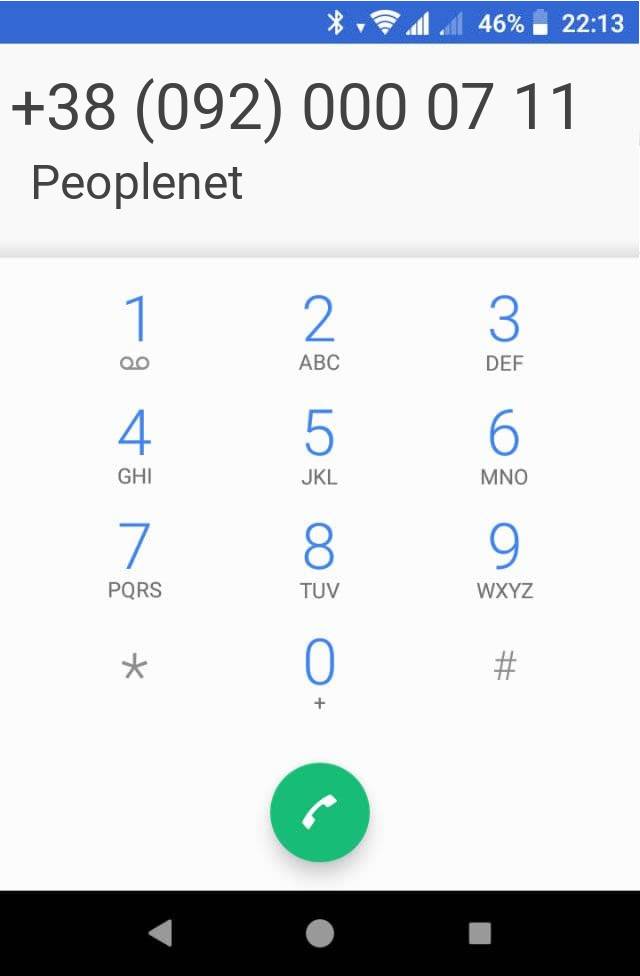640x976 pixels.
Task: Enter digit 8 TUV
Action: 319,561
